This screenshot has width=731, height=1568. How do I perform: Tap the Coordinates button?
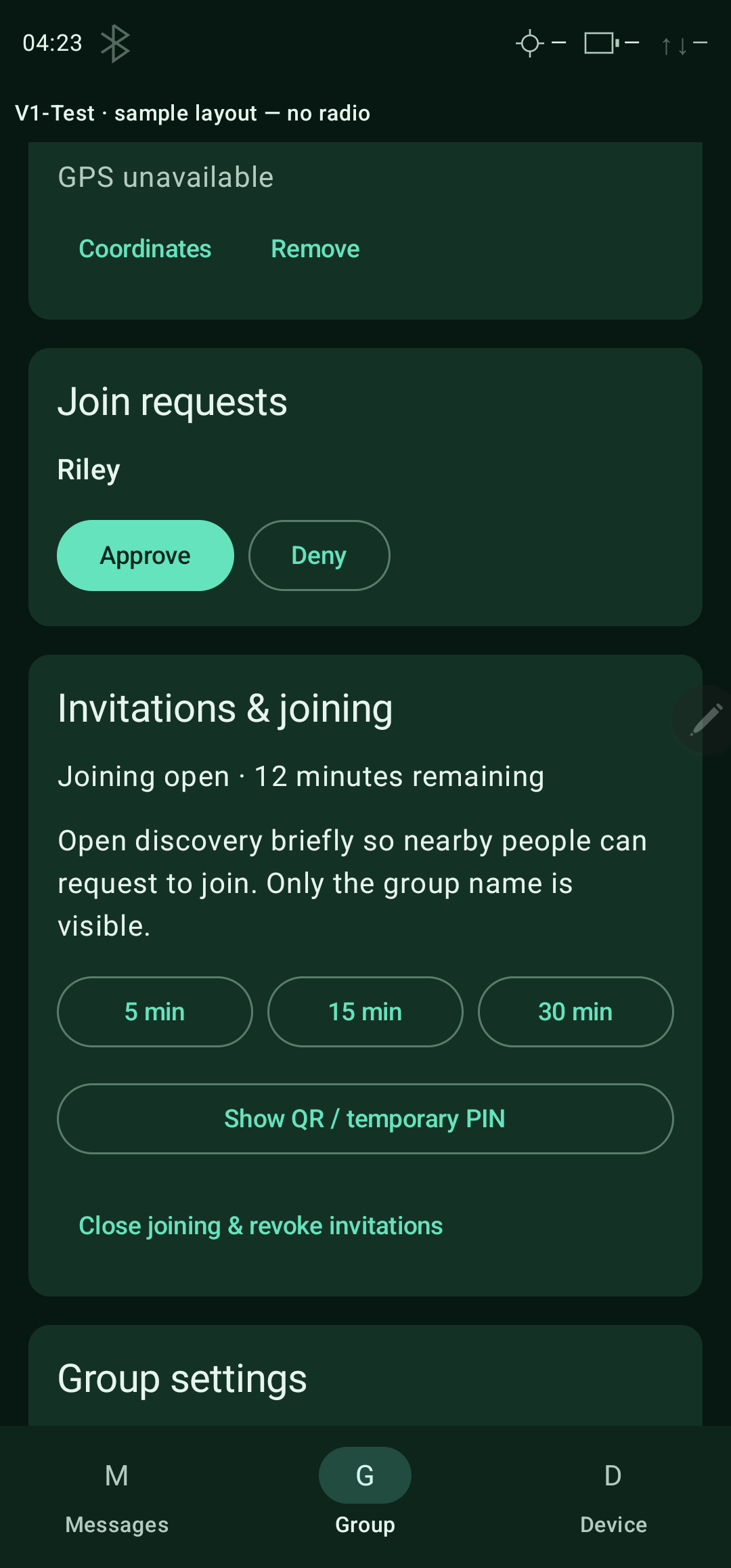[145, 249]
